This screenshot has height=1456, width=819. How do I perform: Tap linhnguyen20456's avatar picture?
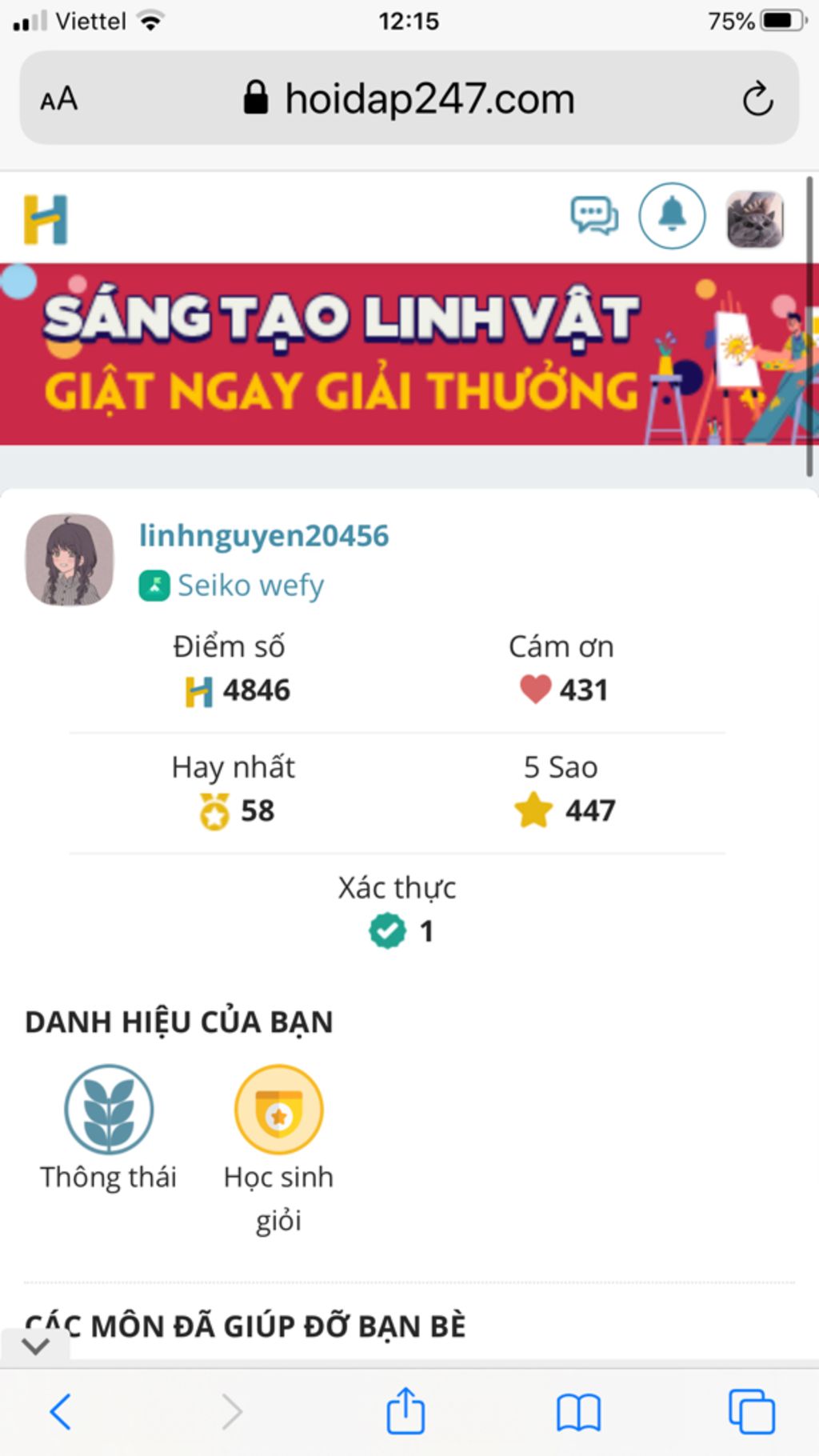pos(70,559)
